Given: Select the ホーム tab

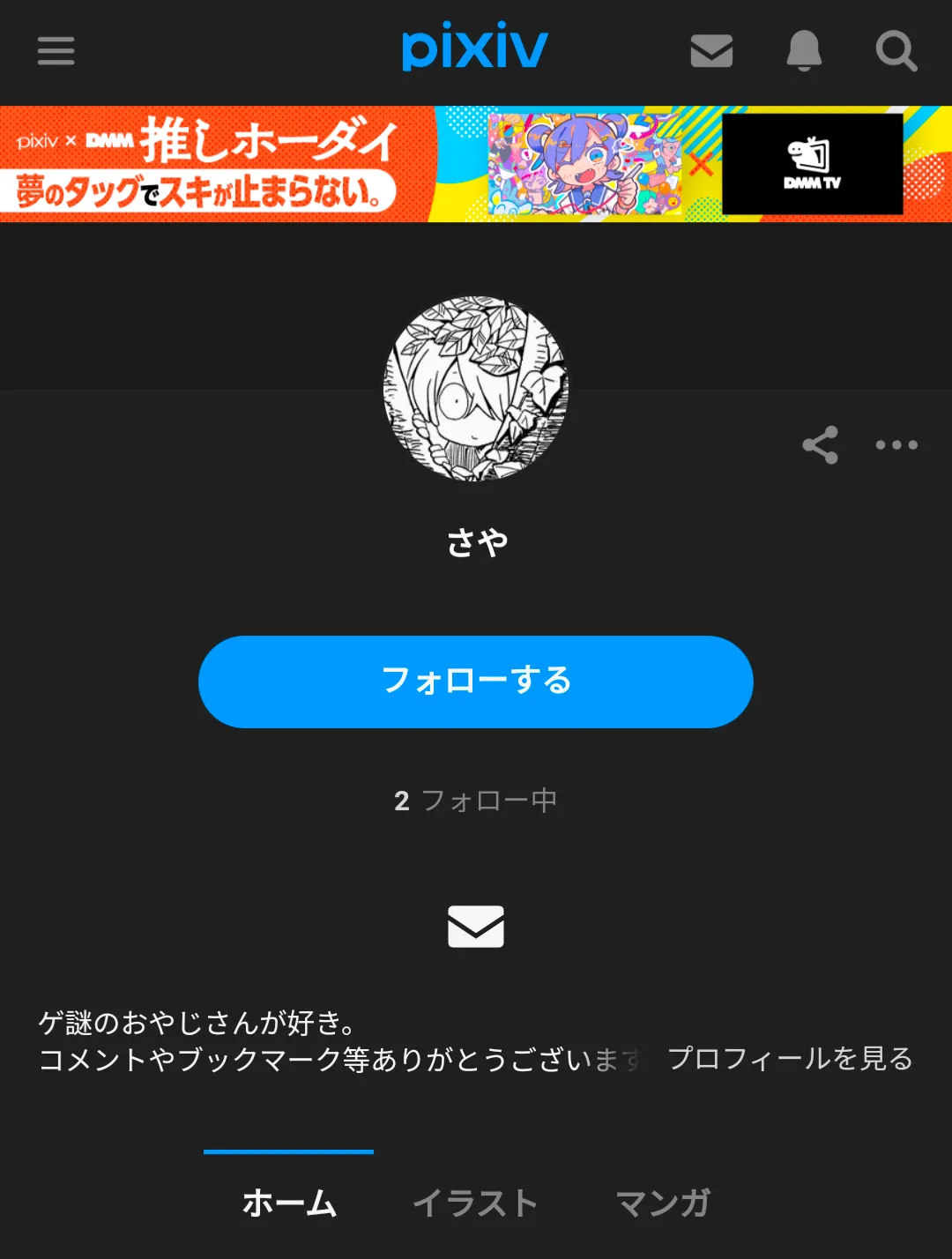Looking at the screenshot, I should point(289,1203).
